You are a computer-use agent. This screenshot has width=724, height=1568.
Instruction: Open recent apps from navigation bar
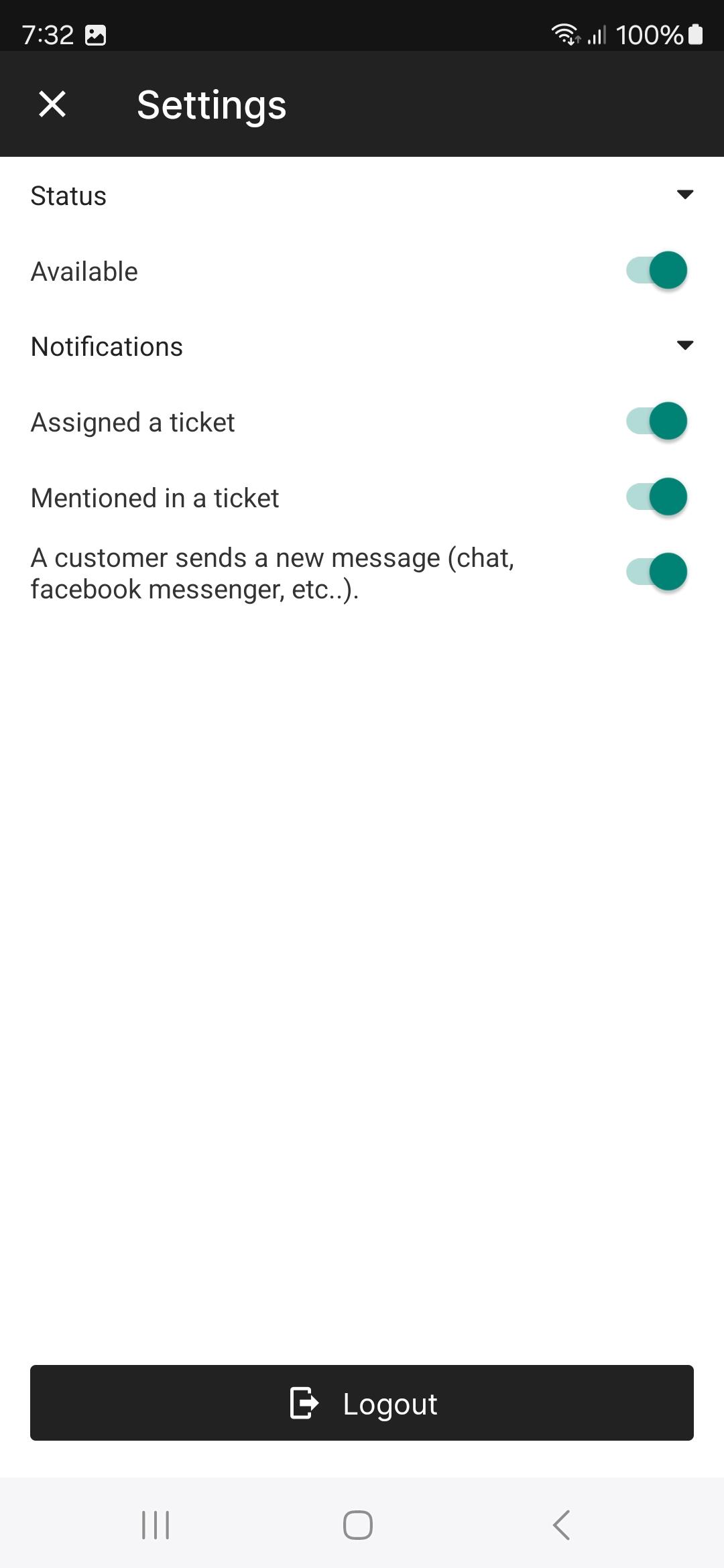[x=156, y=1525]
